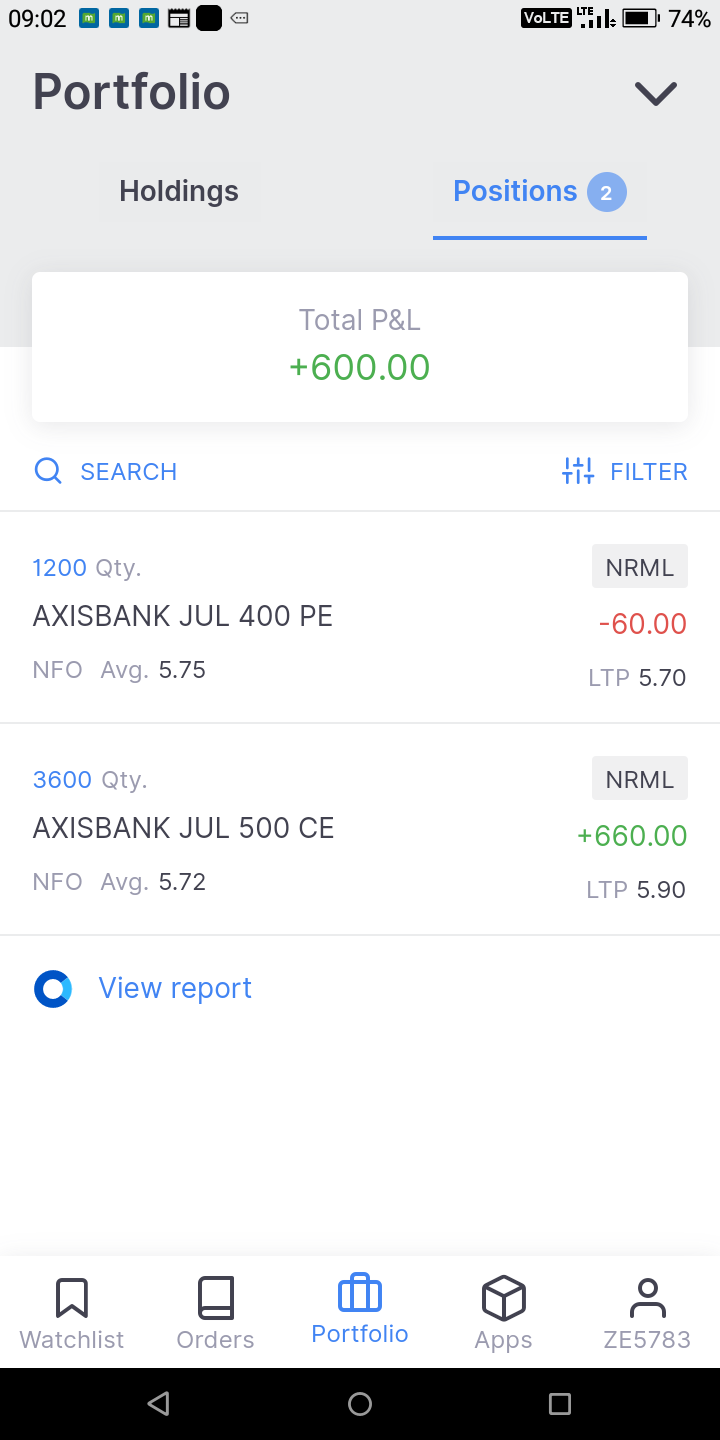Tap the View report link
The image size is (720, 1440).
(175, 988)
